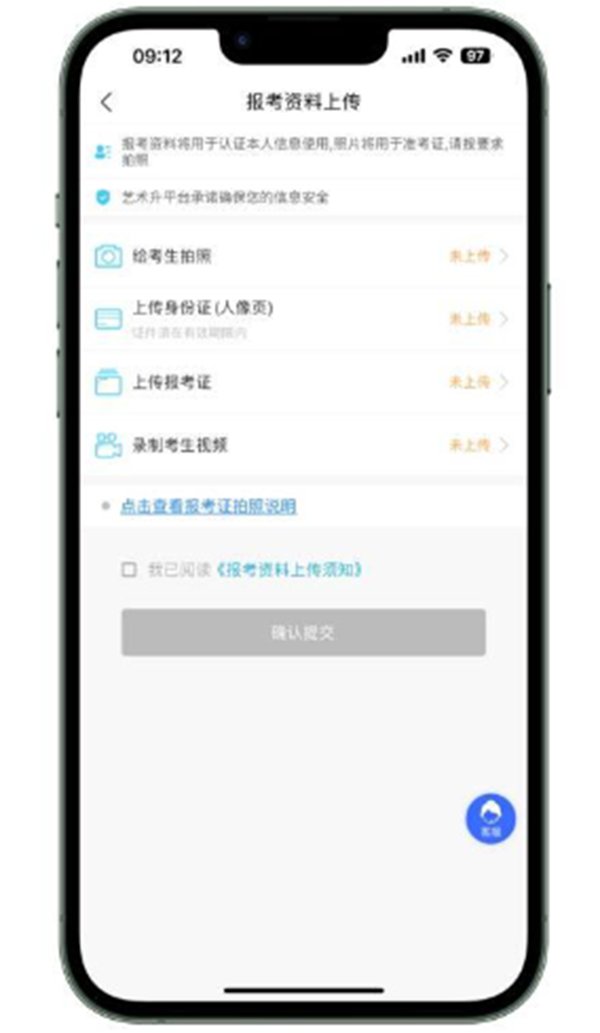Open 上传身份证 (人像页) row
600x1033 pixels.
pos(300,318)
